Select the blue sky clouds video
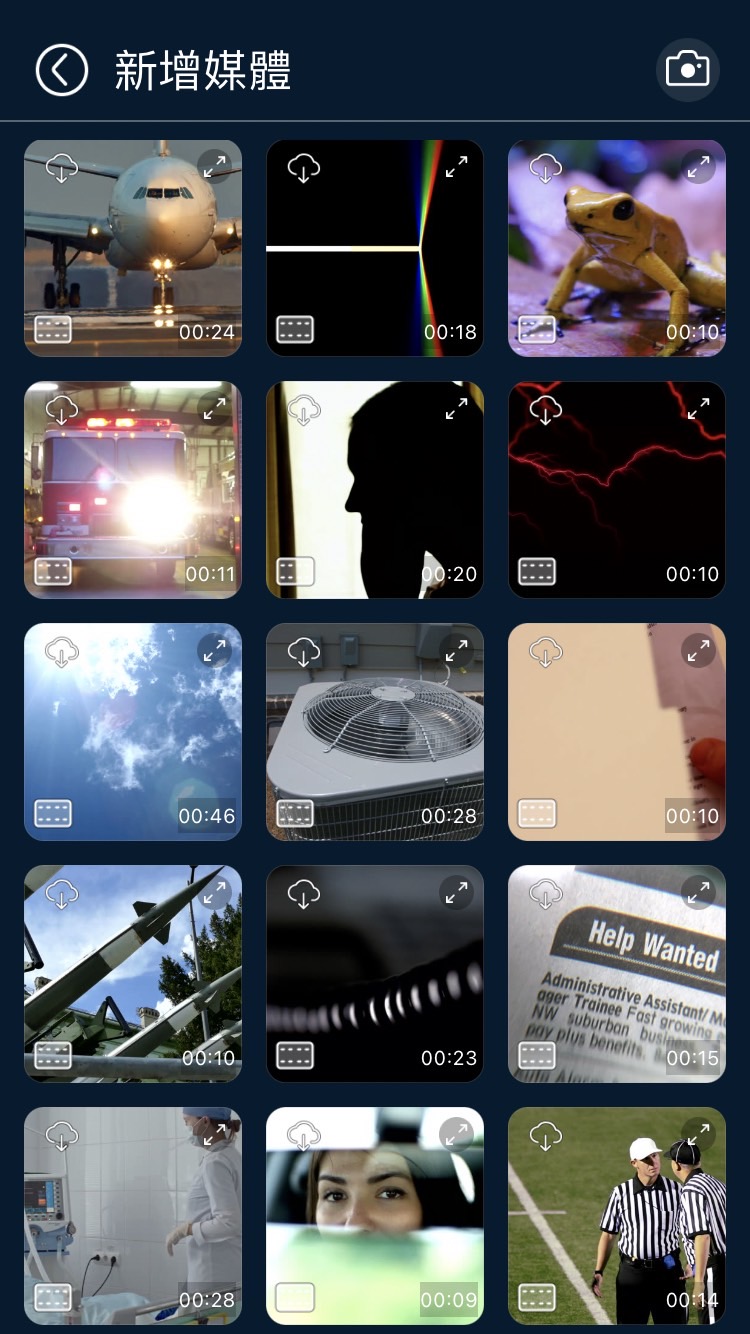Viewport: 750px width, 1334px height. click(x=133, y=734)
